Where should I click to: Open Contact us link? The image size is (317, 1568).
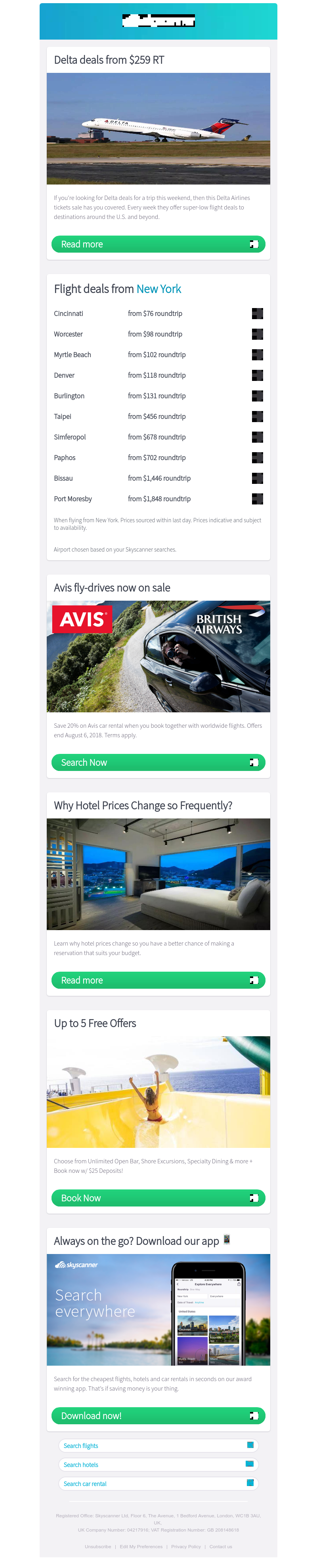pyautogui.click(x=221, y=1546)
